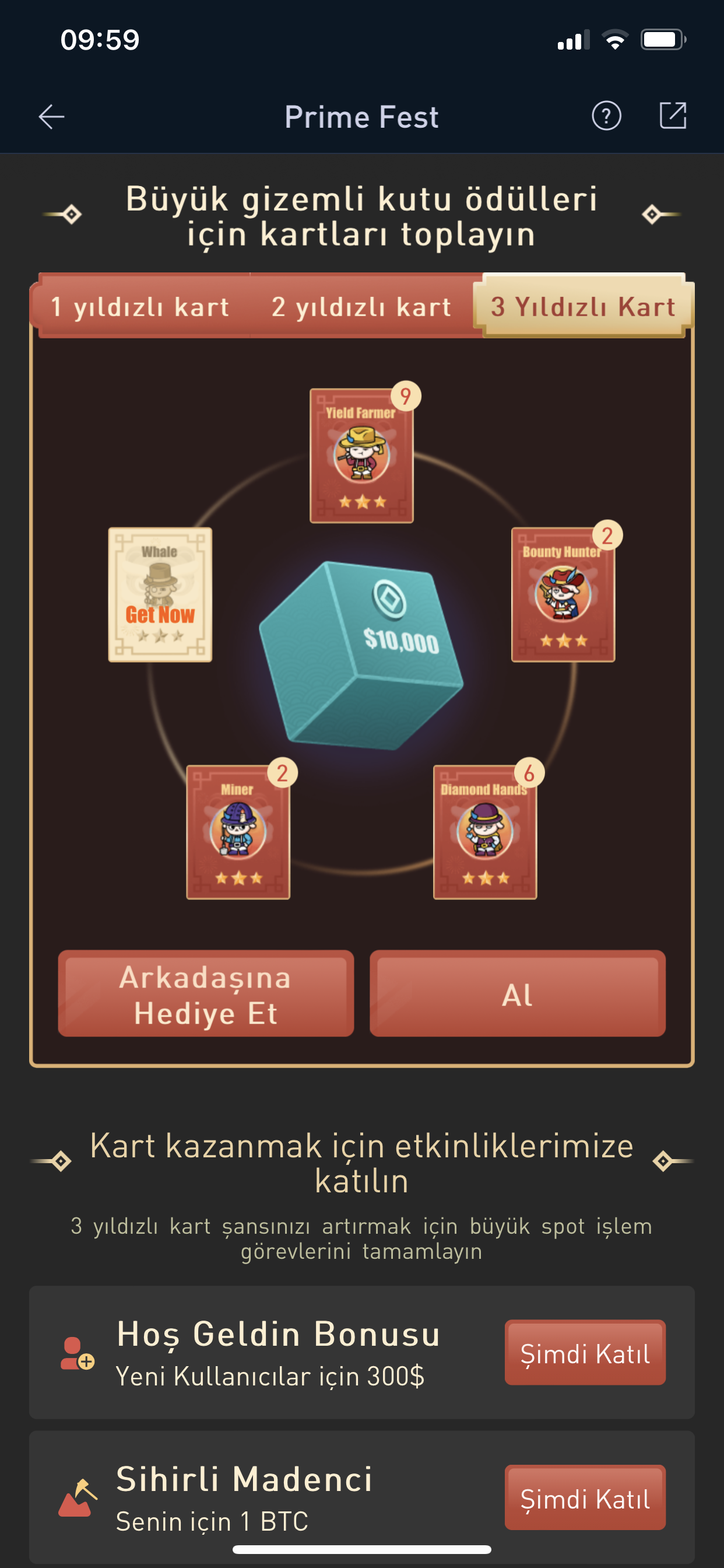
Task: Join Sihirli Madenci with Şimdi Katıl
Action: click(x=585, y=1497)
